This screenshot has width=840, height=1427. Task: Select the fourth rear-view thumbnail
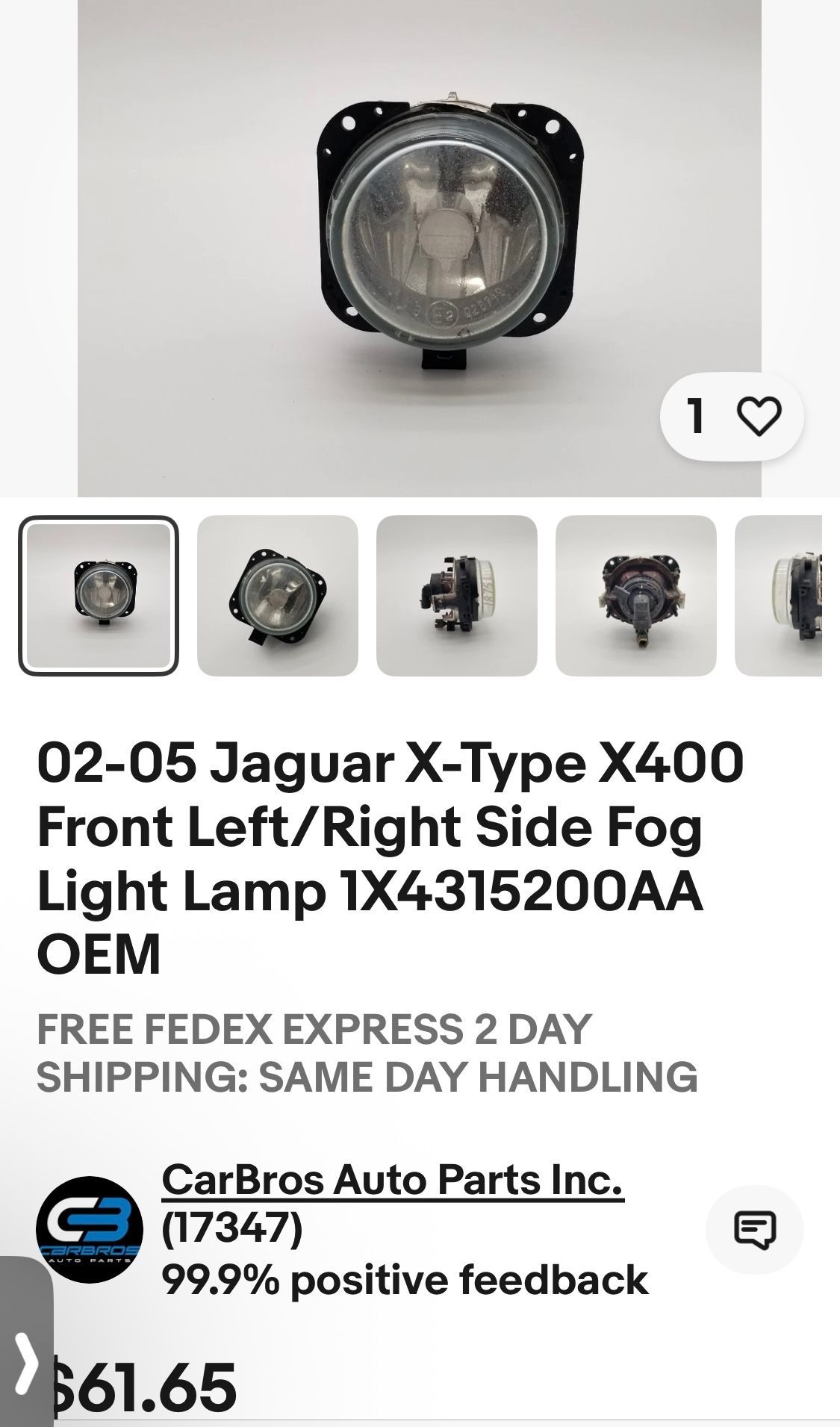click(636, 595)
